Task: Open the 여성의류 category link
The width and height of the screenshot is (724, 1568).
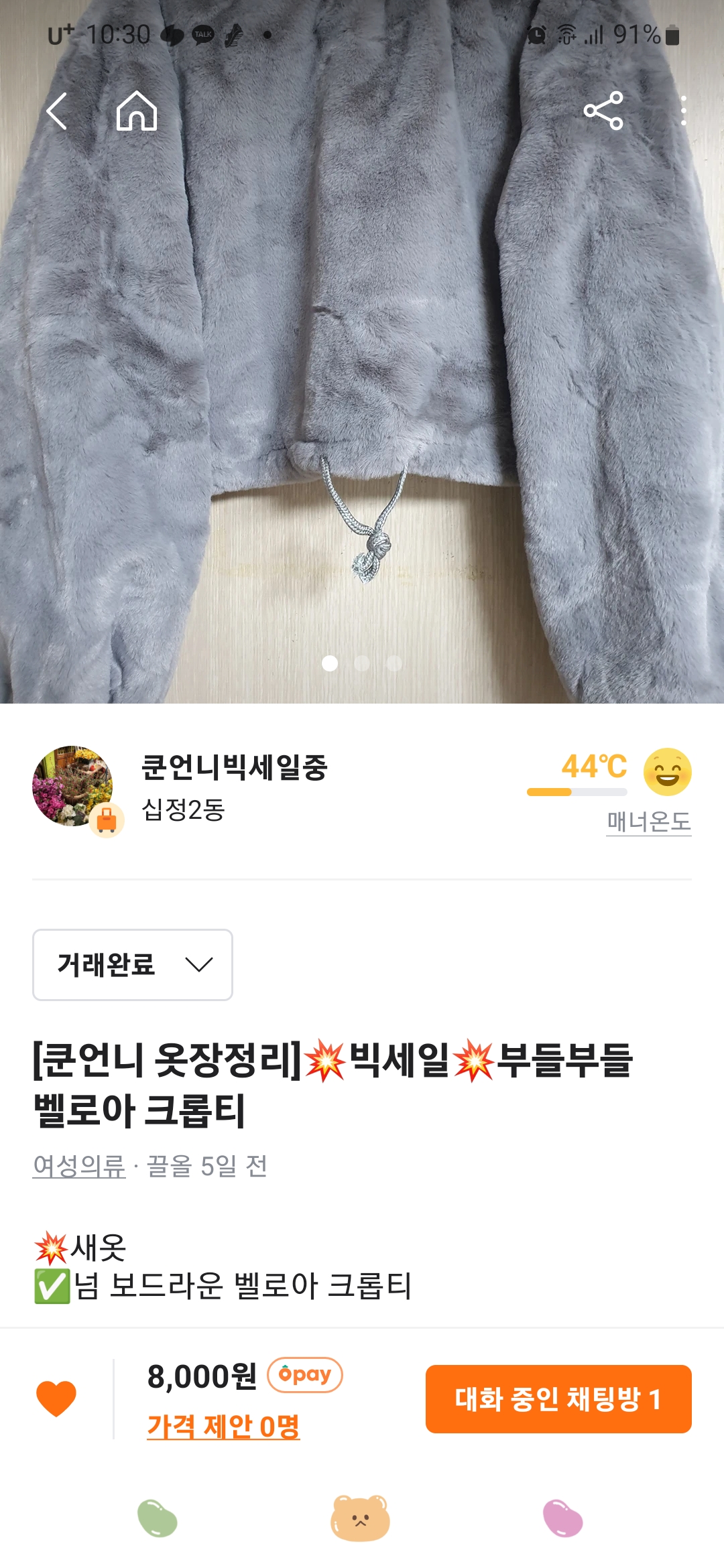Action: (79, 1166)
